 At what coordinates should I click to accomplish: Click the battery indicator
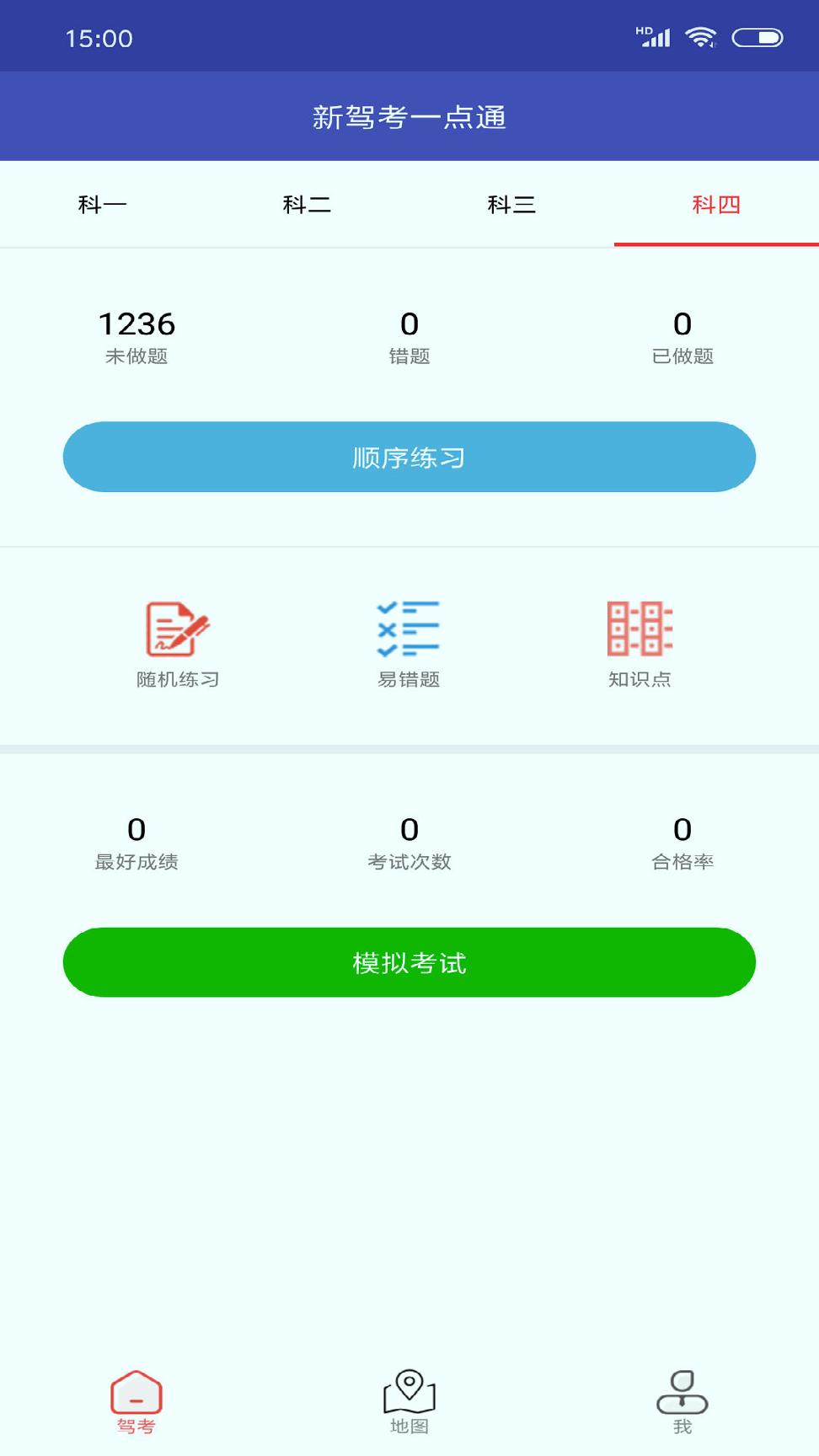click(x=756, y=35)
